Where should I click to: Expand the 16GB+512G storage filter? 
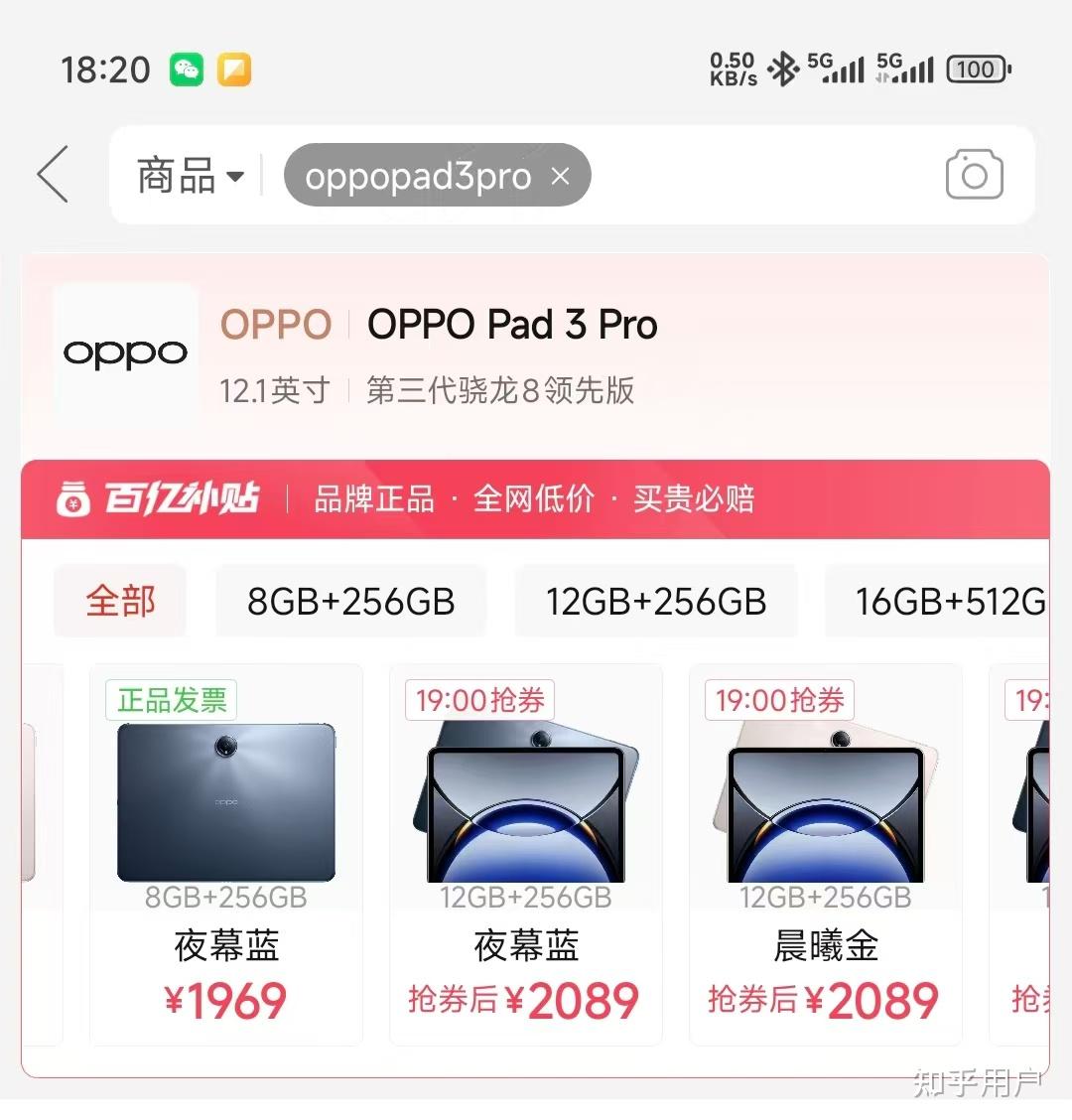coord(948,601)
